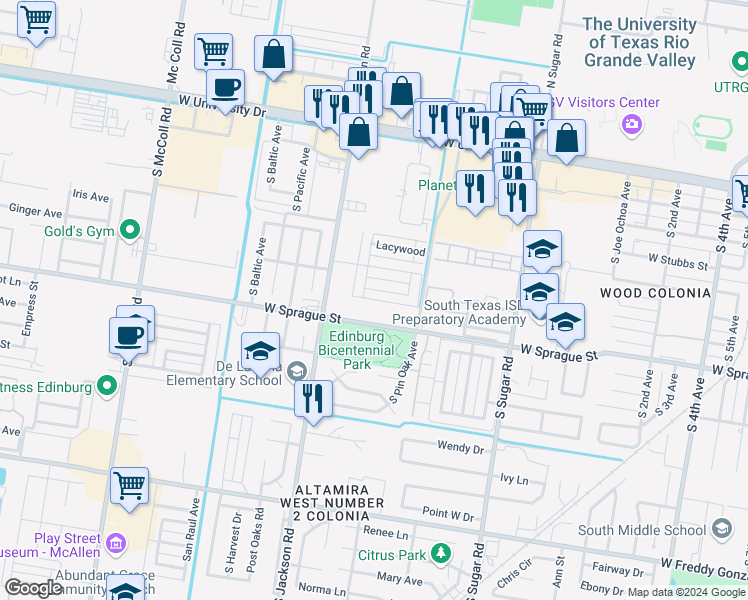Open the Google logo link
The width and height of the screenshot is (748, 600).
33,588
